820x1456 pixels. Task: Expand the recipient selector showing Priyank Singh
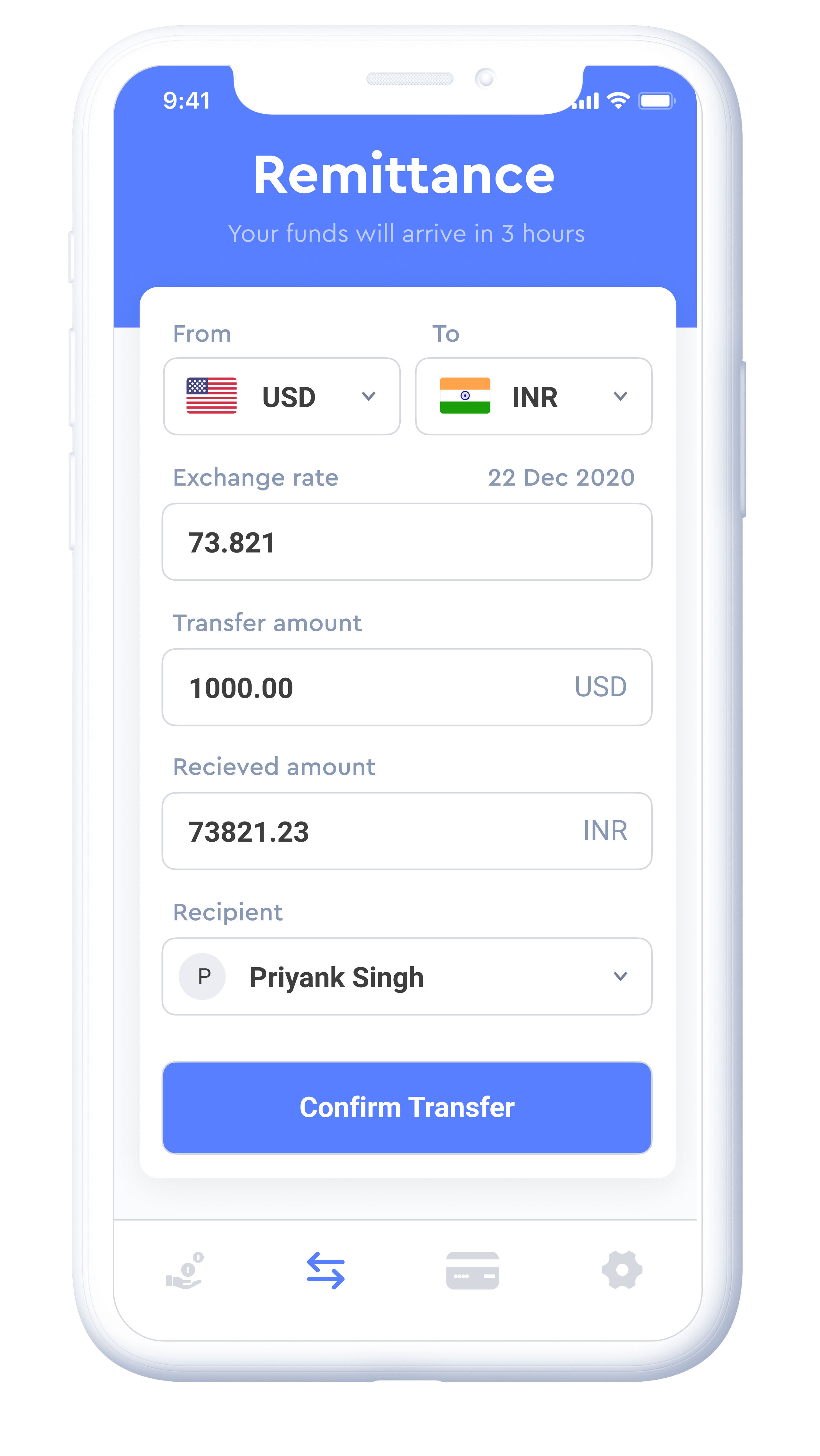(x=406, y=976)
